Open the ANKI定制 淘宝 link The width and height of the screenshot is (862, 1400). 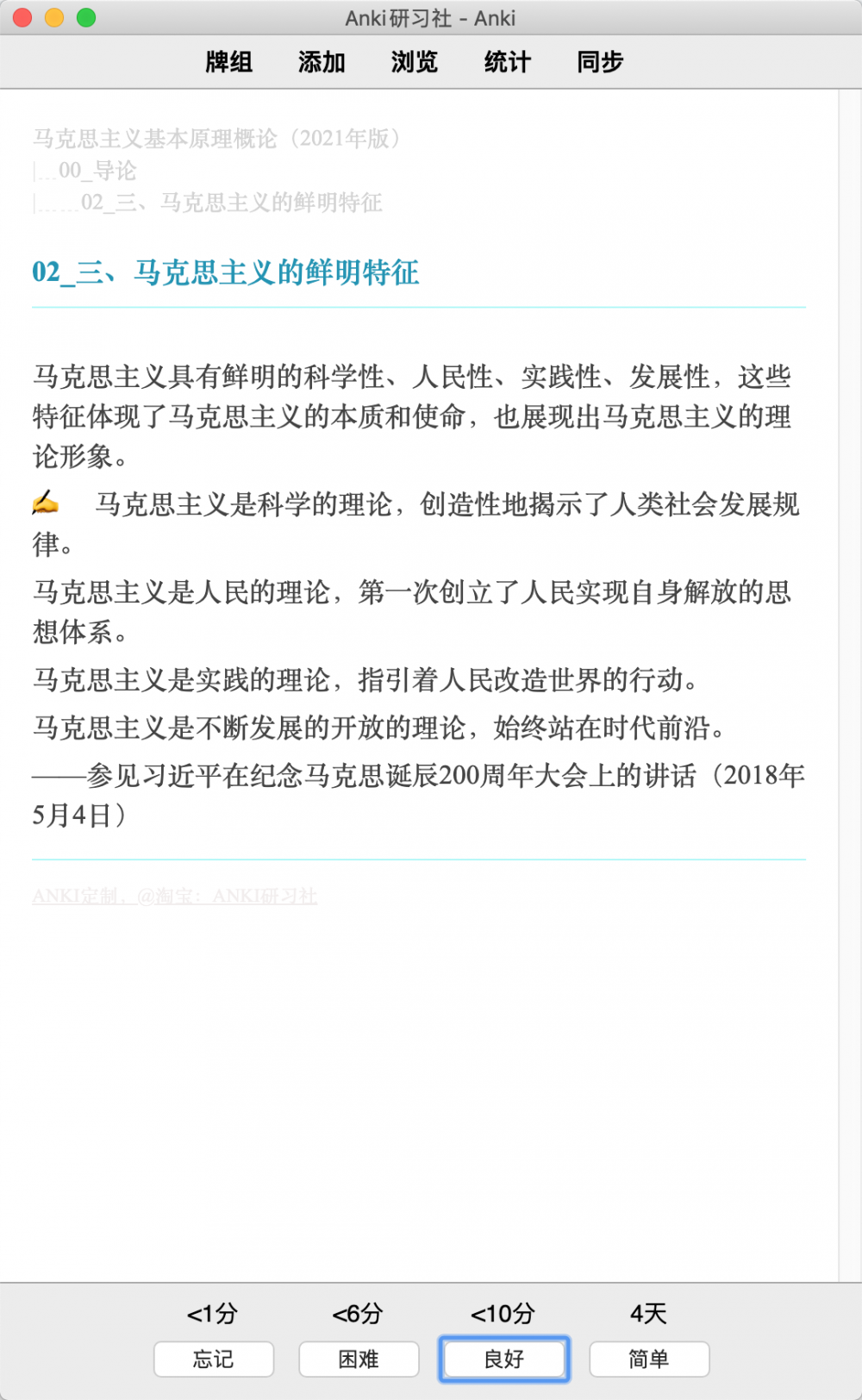pos(175,897)
